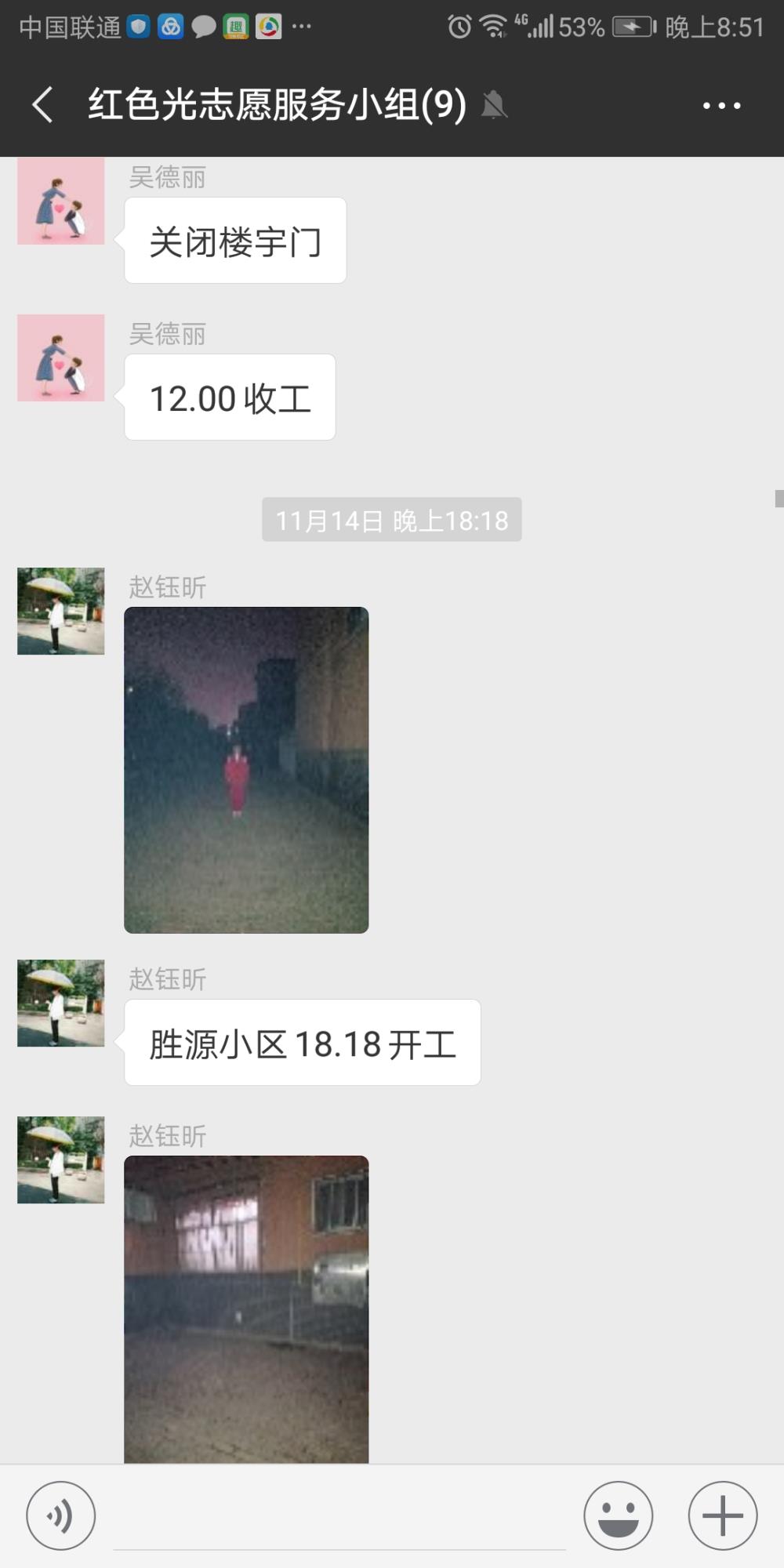Open 赵钰昕's photo of person in red
784x1568 pixels.
[x=246, y=770]
